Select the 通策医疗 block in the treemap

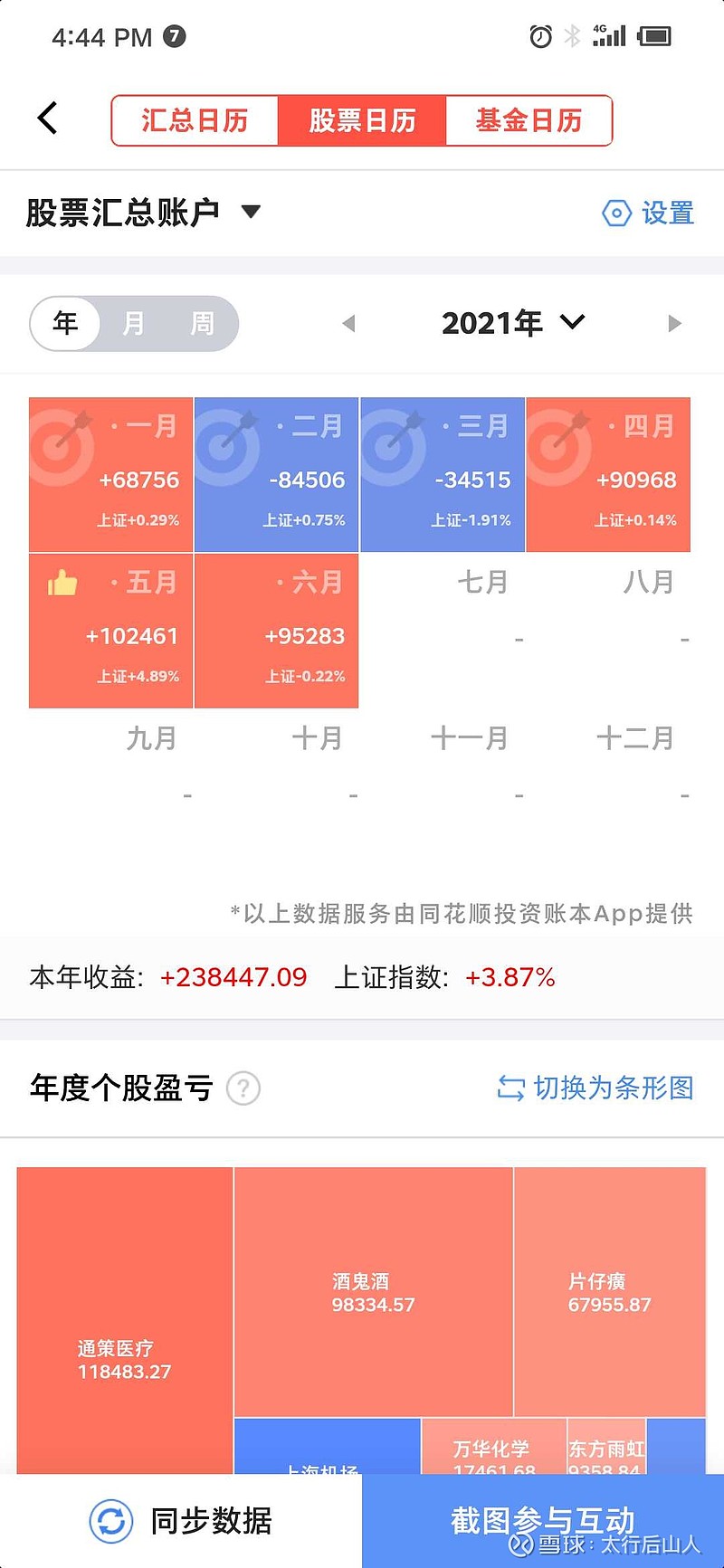pos(123,1321)
